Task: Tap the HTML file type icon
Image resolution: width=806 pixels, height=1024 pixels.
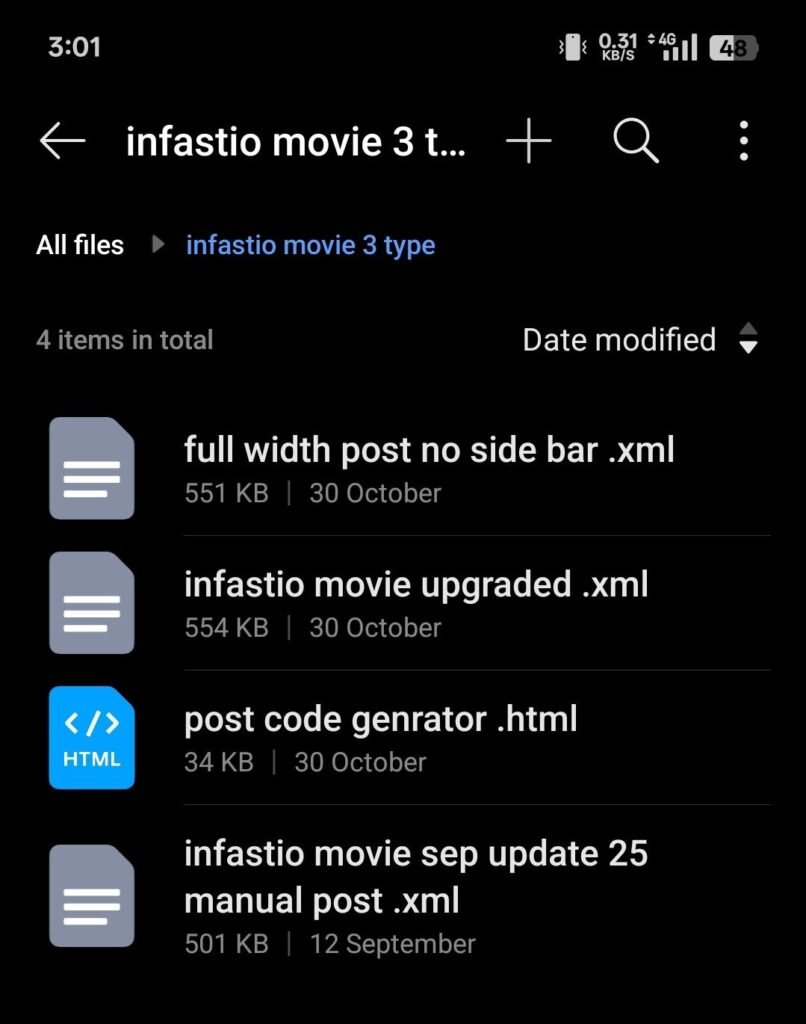Action: click(x=91, y=737)
